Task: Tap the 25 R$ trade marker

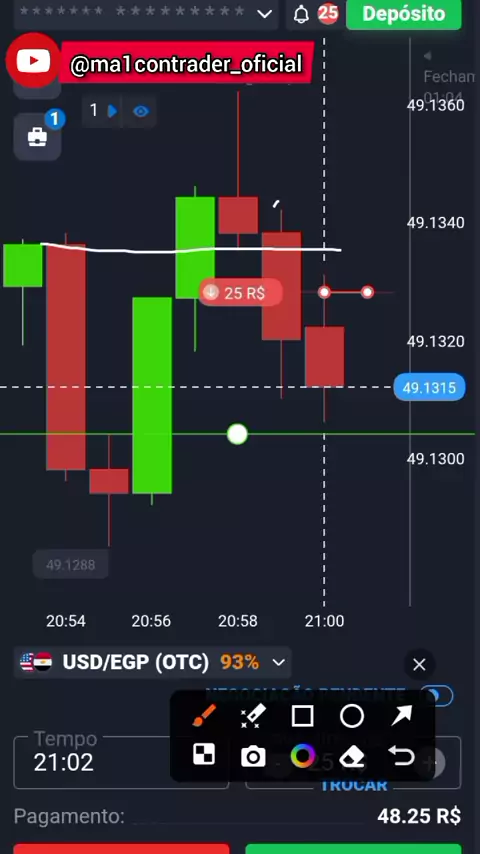Action: (x=240, y=293)
